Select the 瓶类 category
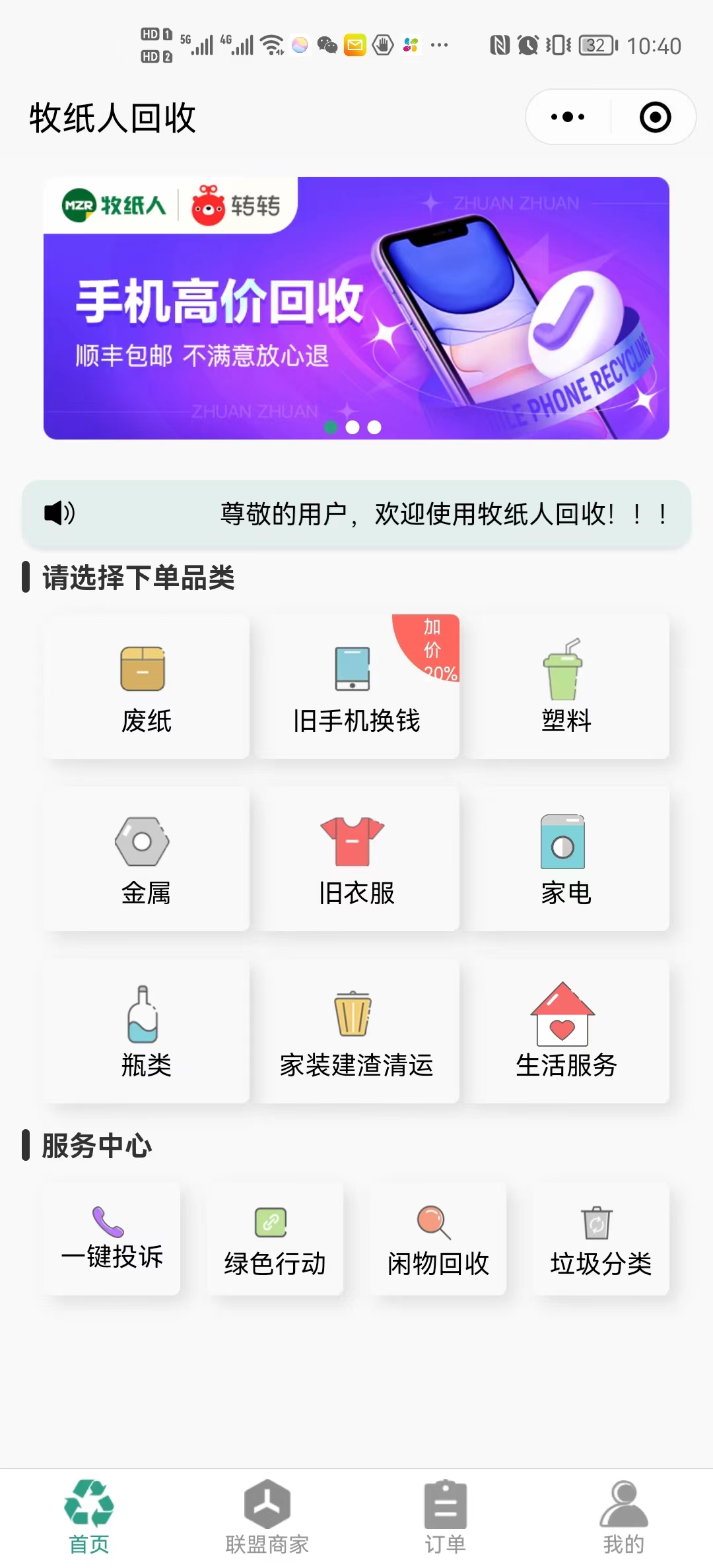Viewport: 713px width, 1568px height. [147, 1031]
